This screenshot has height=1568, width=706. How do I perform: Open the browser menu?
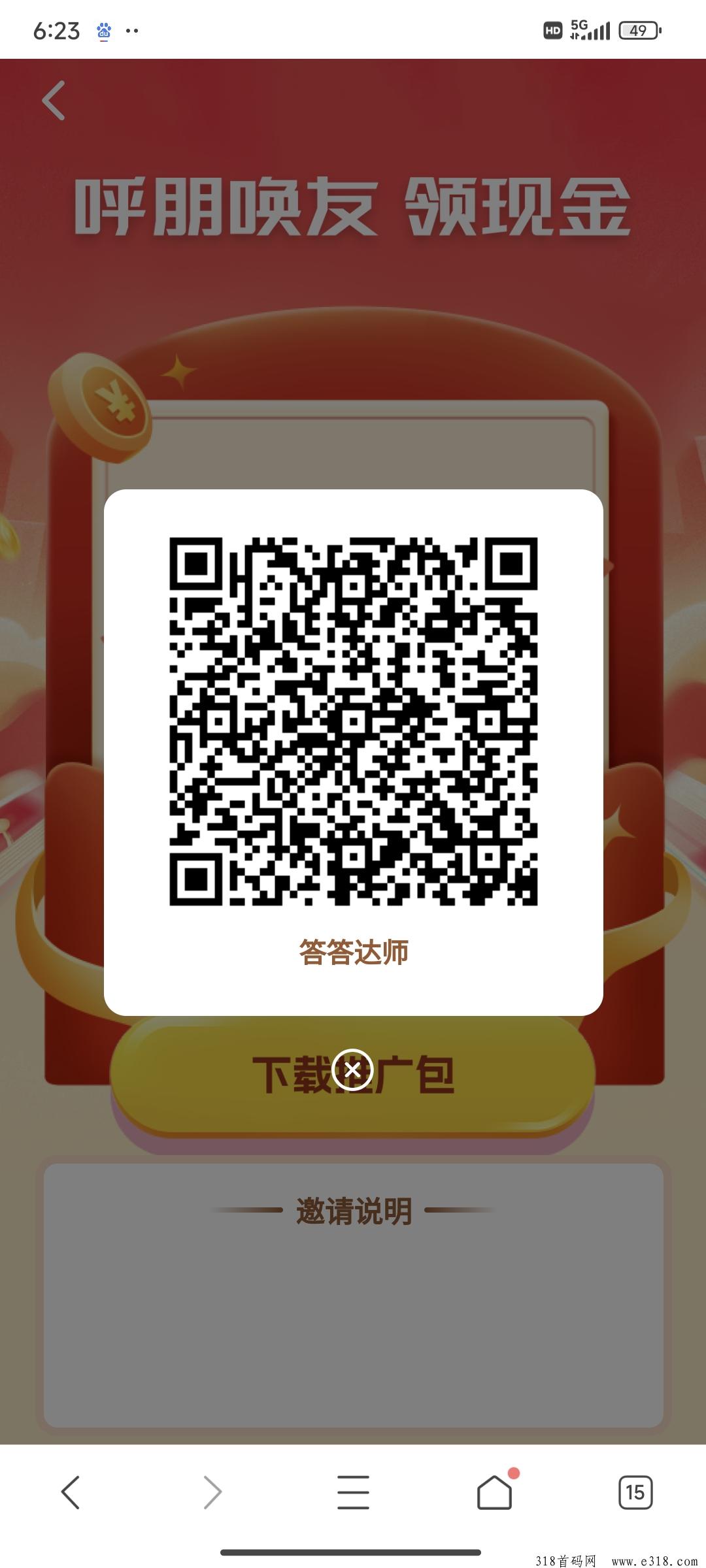pyautogui.click(x=353, y=1492)
